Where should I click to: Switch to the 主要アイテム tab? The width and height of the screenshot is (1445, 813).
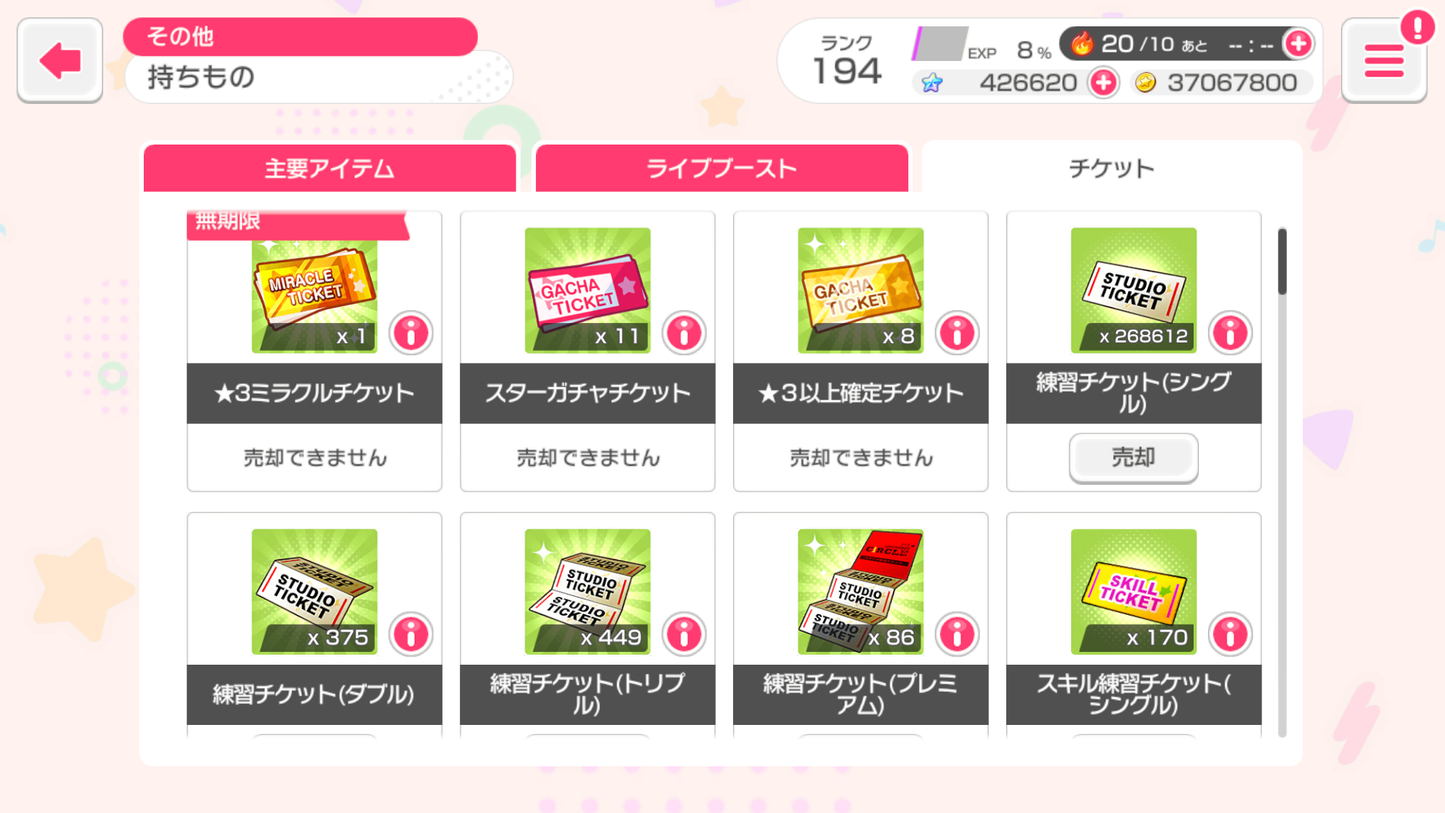329,168
